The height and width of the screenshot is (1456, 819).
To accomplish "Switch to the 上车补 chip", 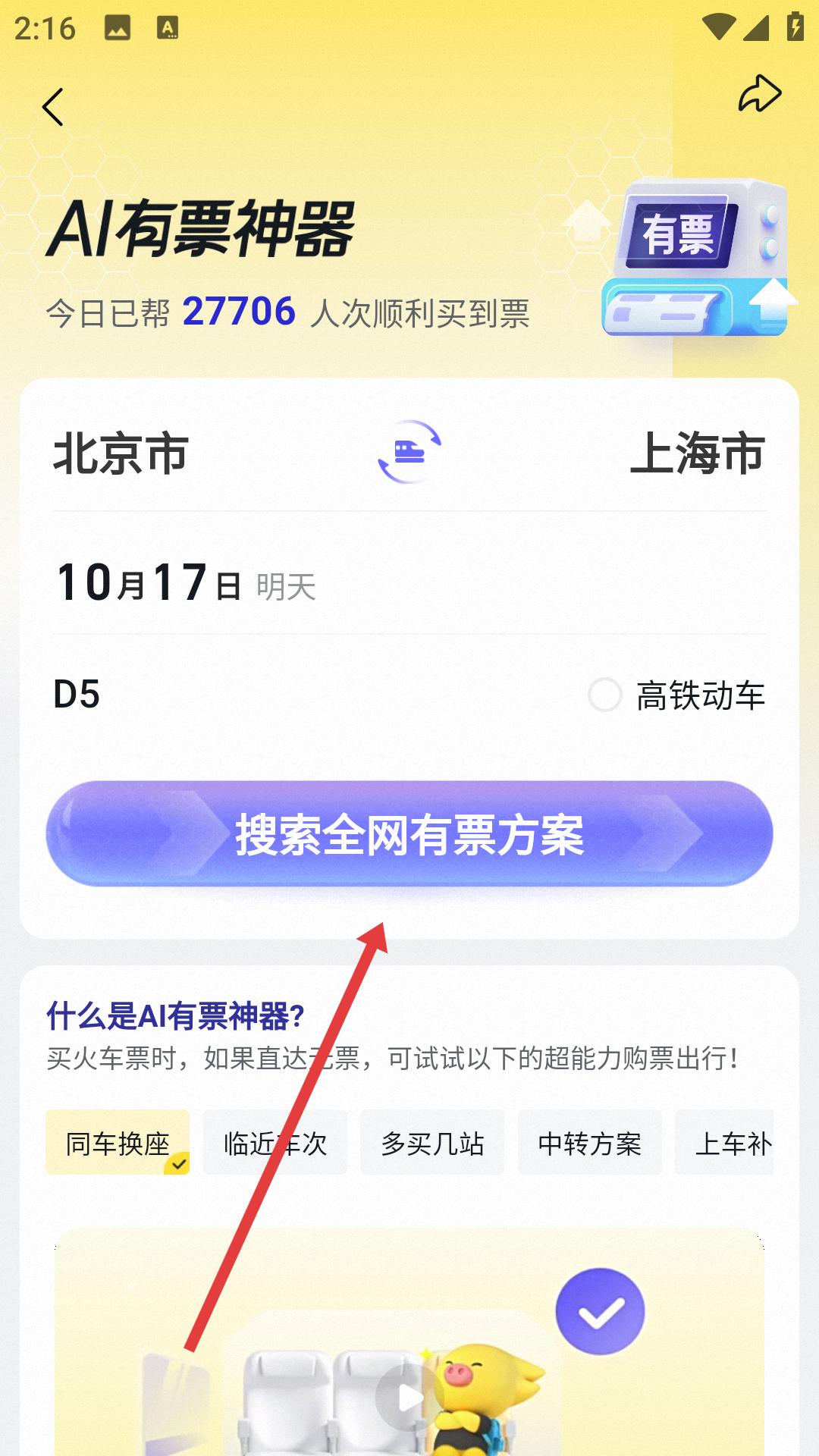I will [x=728, y=1143].
